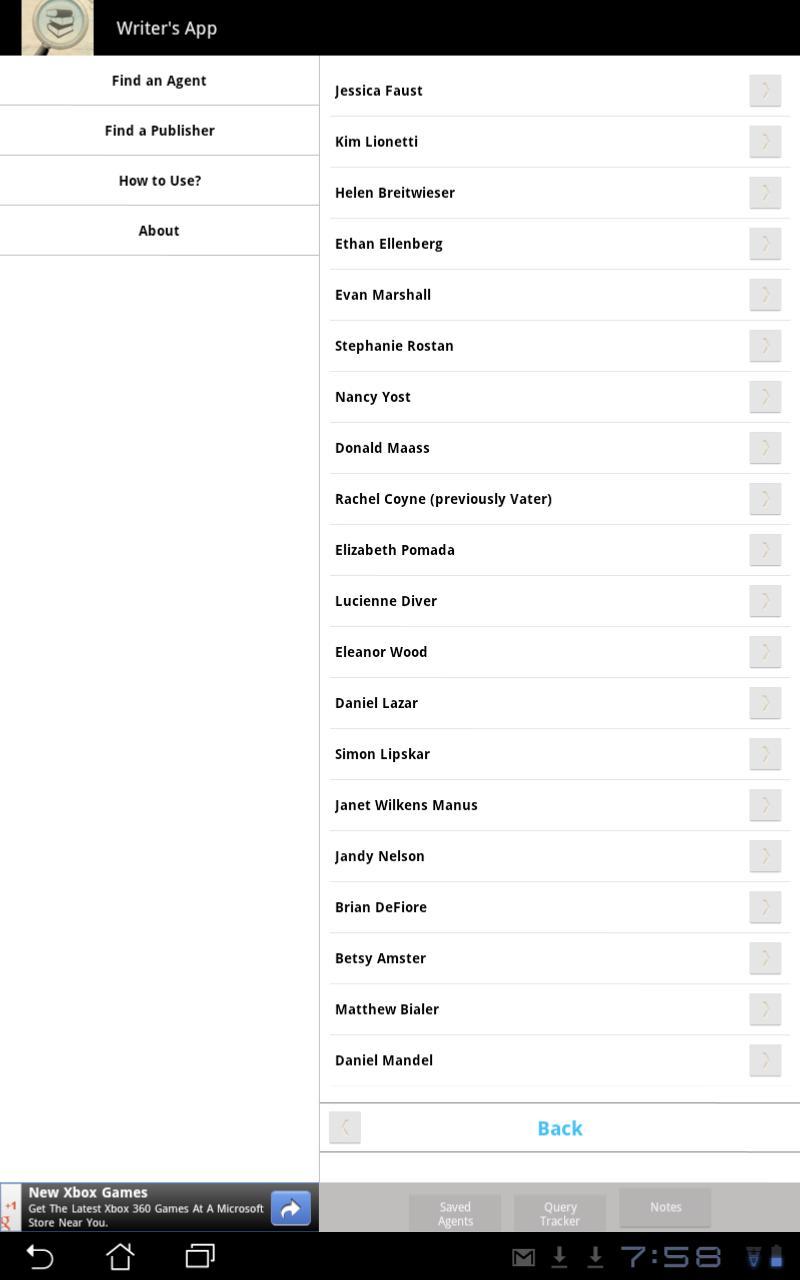This screenshot has width=800, height=1280.
Task: View Lucienne Diver's agent details
Action: tap(386, 601)
